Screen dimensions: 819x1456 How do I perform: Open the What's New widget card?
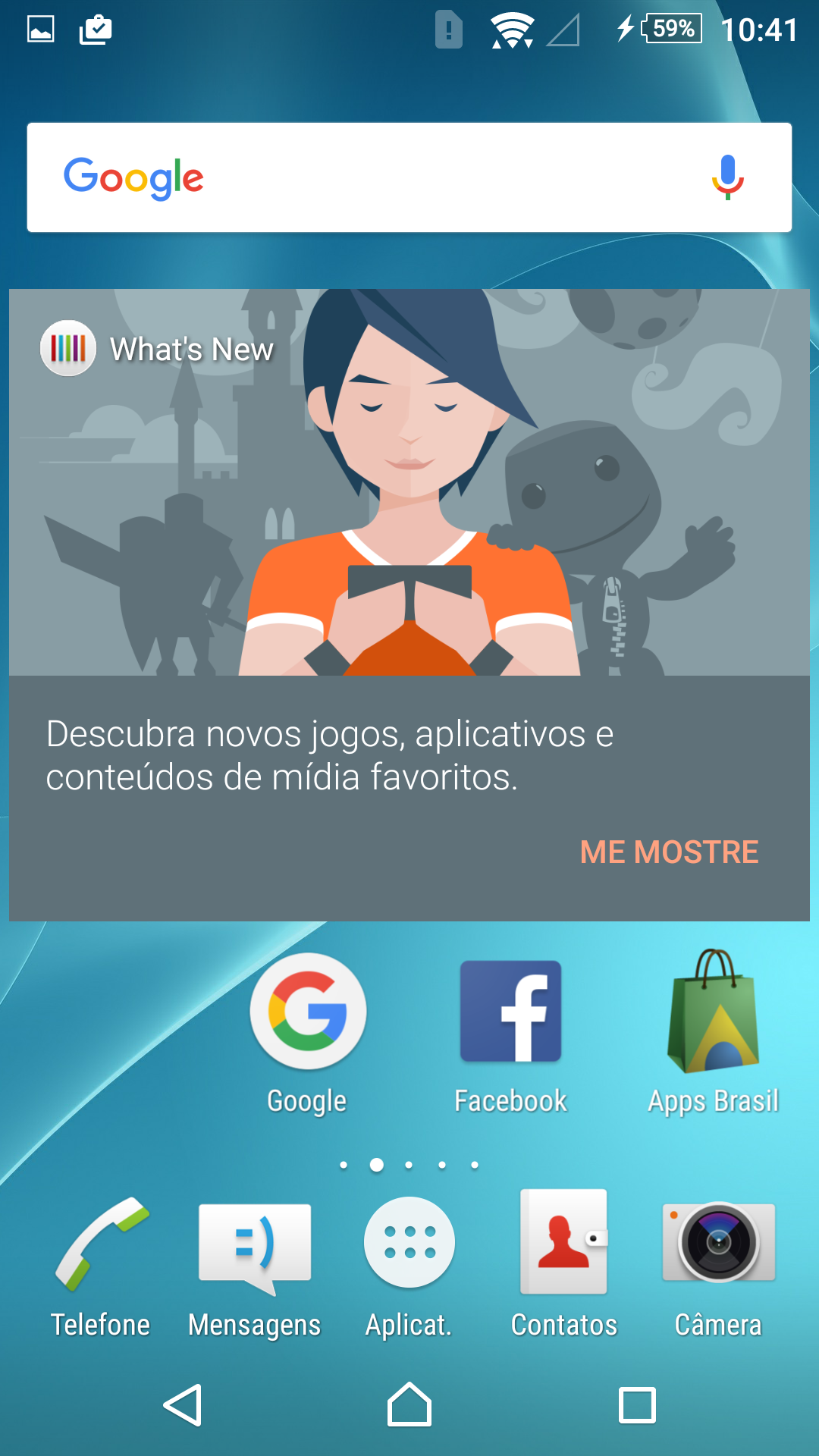pyautogui.click(x=409, y=605)
